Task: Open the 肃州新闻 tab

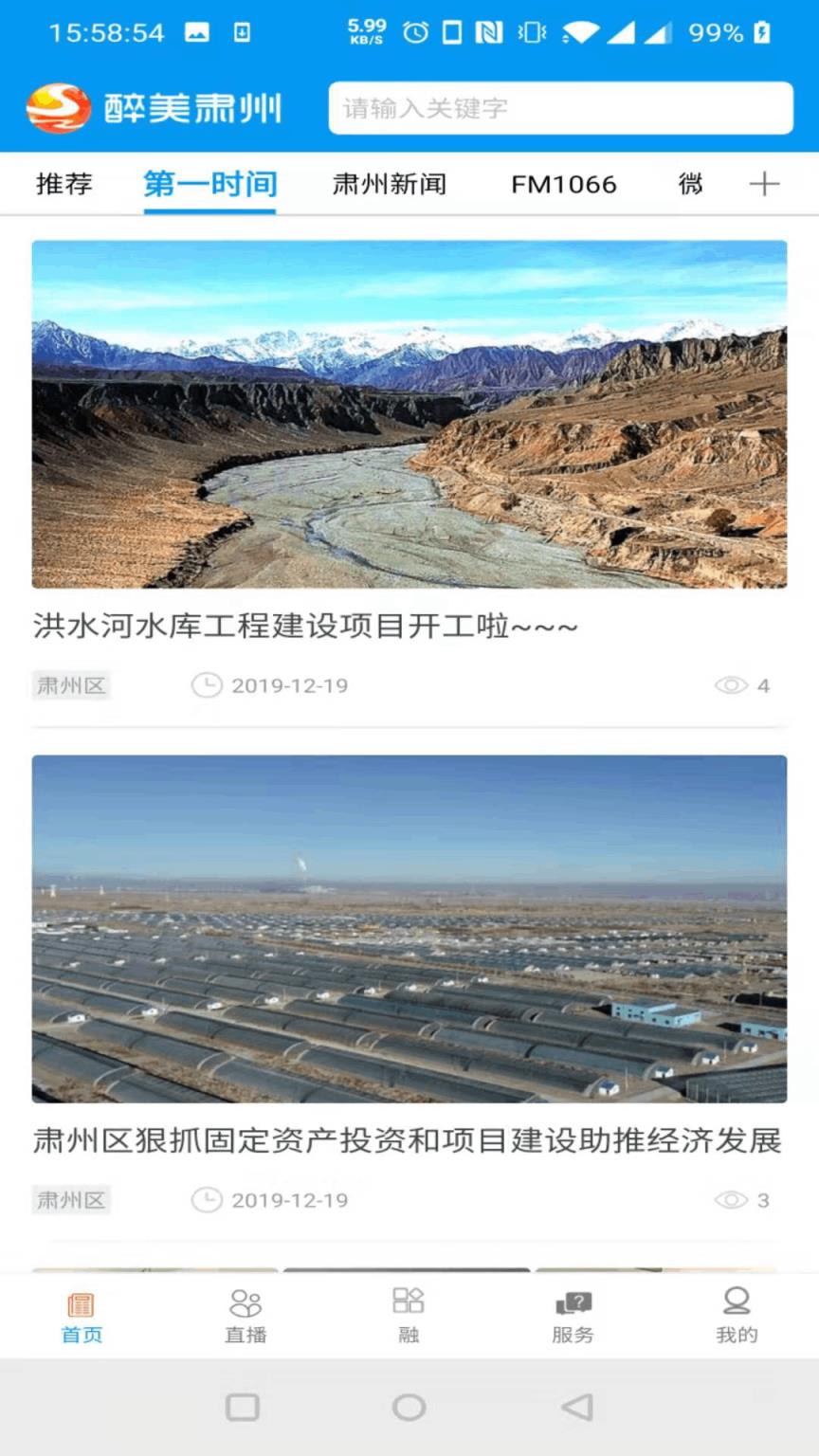Action: pos(389,184)
